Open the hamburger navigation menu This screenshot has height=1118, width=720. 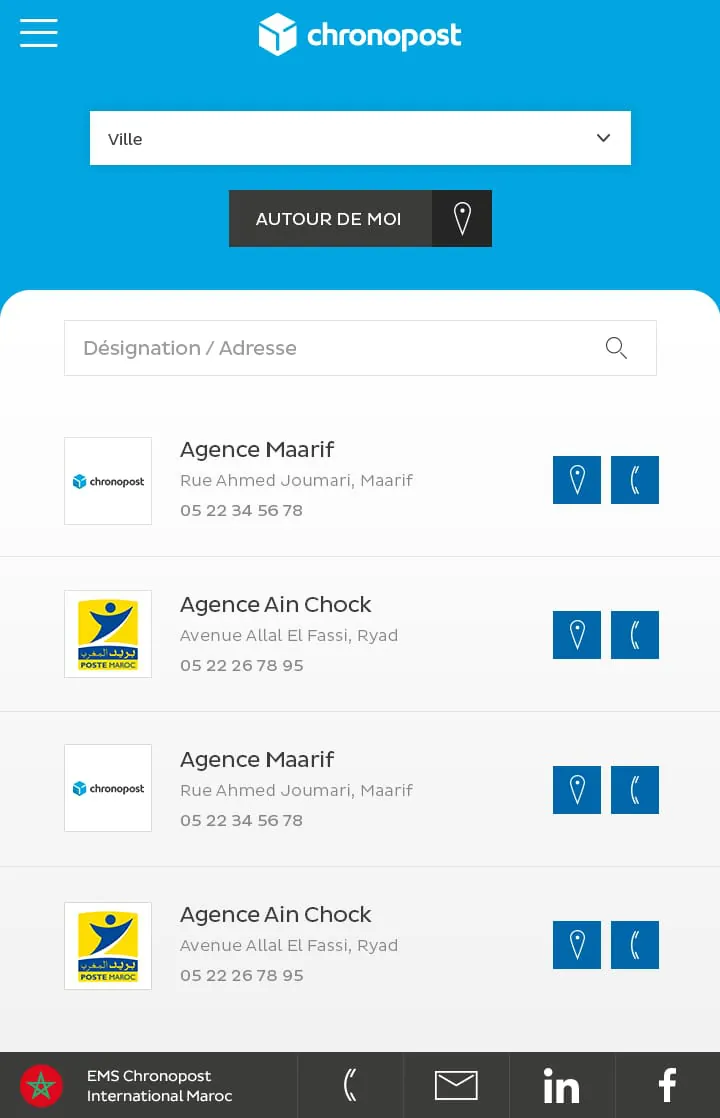tap(39, 33)
